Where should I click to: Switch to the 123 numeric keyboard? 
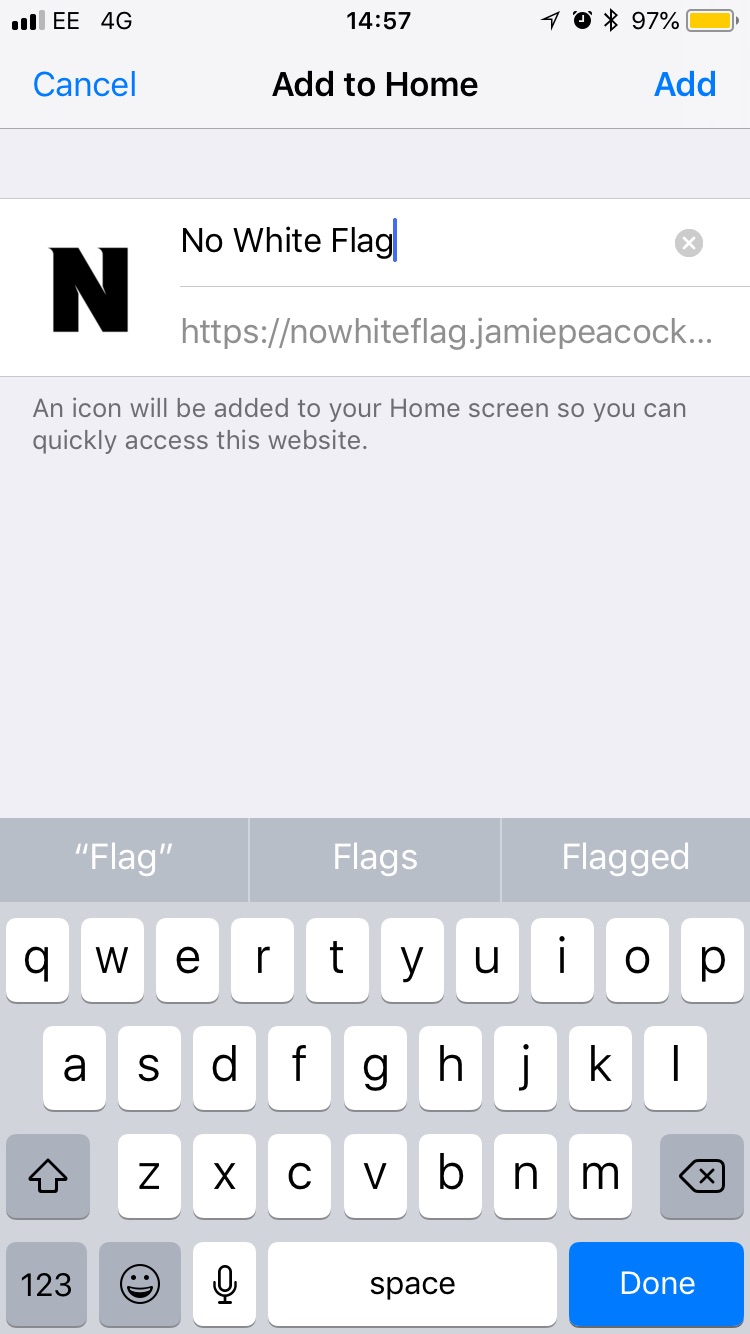pyautogui.click(x=47, y=1284)
